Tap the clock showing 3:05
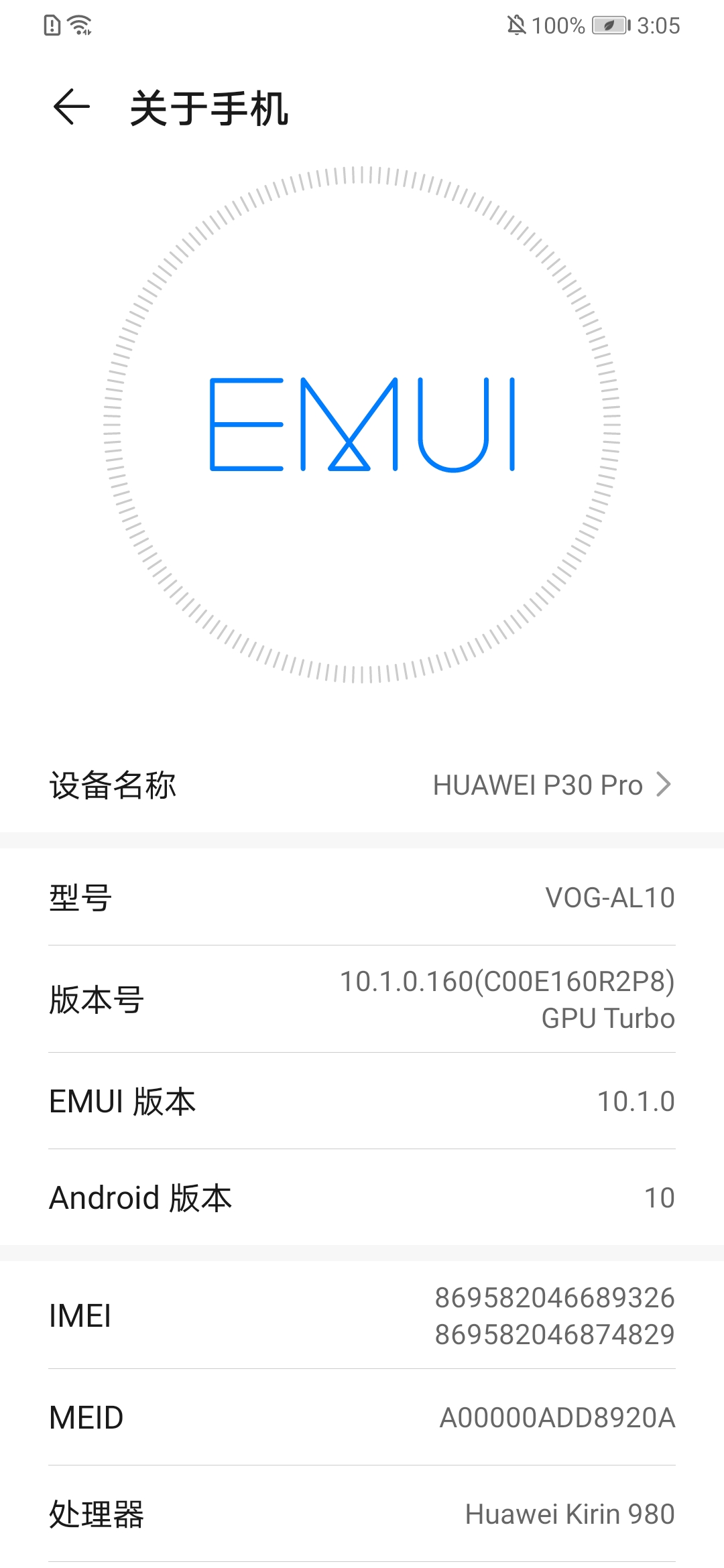724x1568 pixels. coord(659,25)
